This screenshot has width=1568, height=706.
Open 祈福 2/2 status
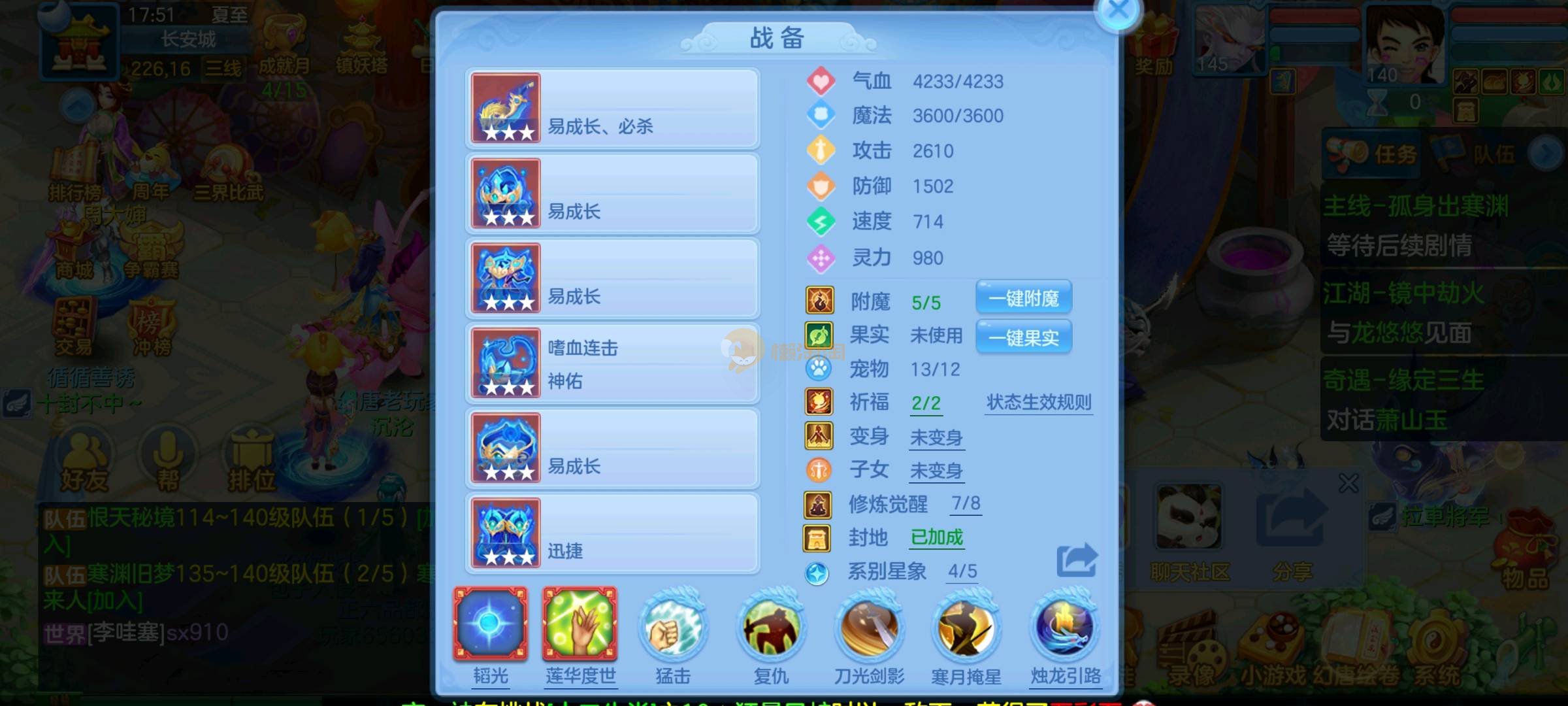(x=926, y=403)
